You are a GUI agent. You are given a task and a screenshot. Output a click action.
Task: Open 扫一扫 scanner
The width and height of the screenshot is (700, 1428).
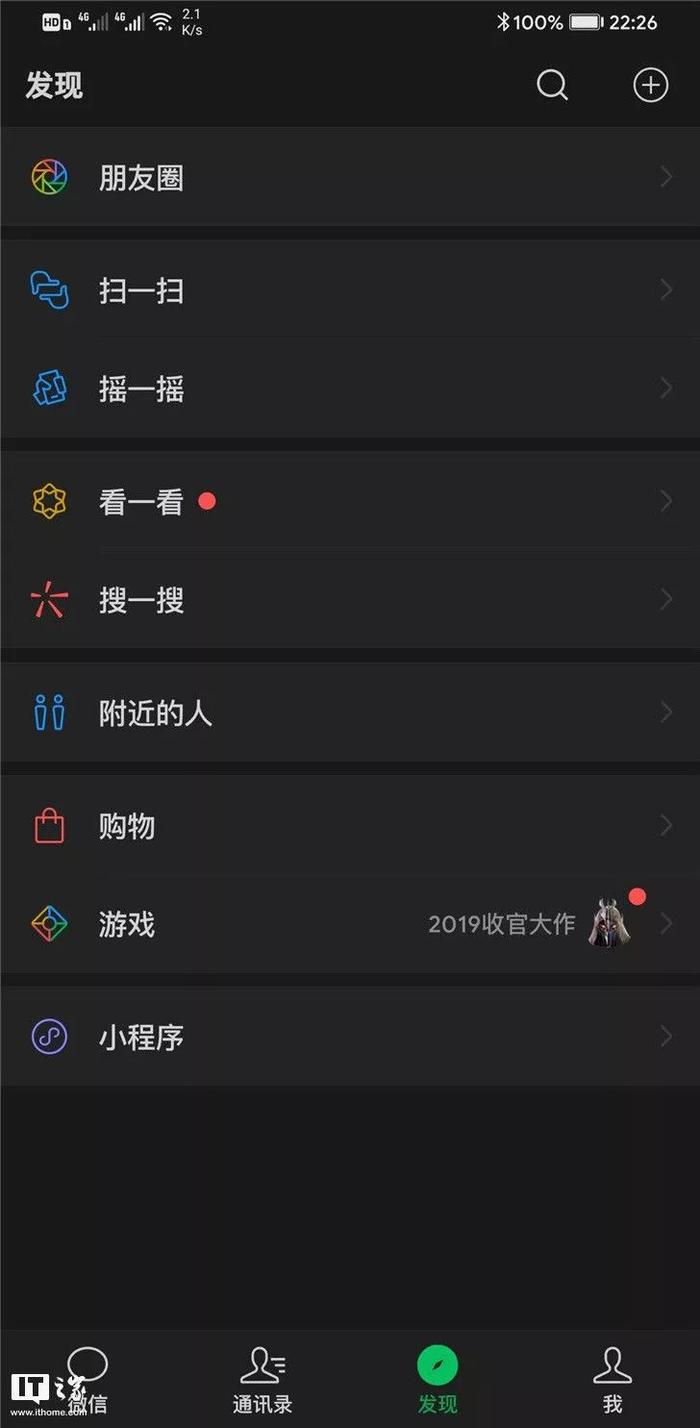click(x=350, y=290)
